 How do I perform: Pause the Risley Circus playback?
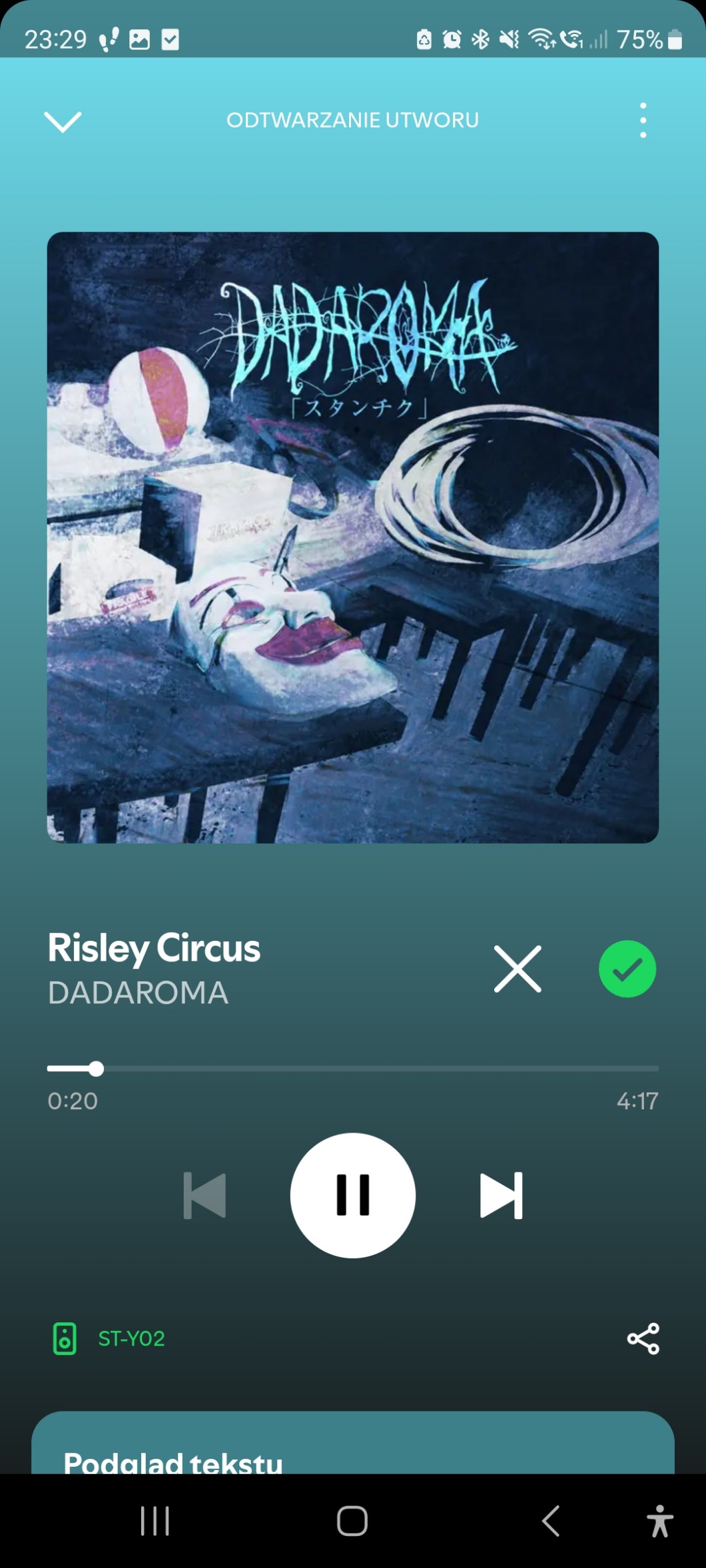353,1195
